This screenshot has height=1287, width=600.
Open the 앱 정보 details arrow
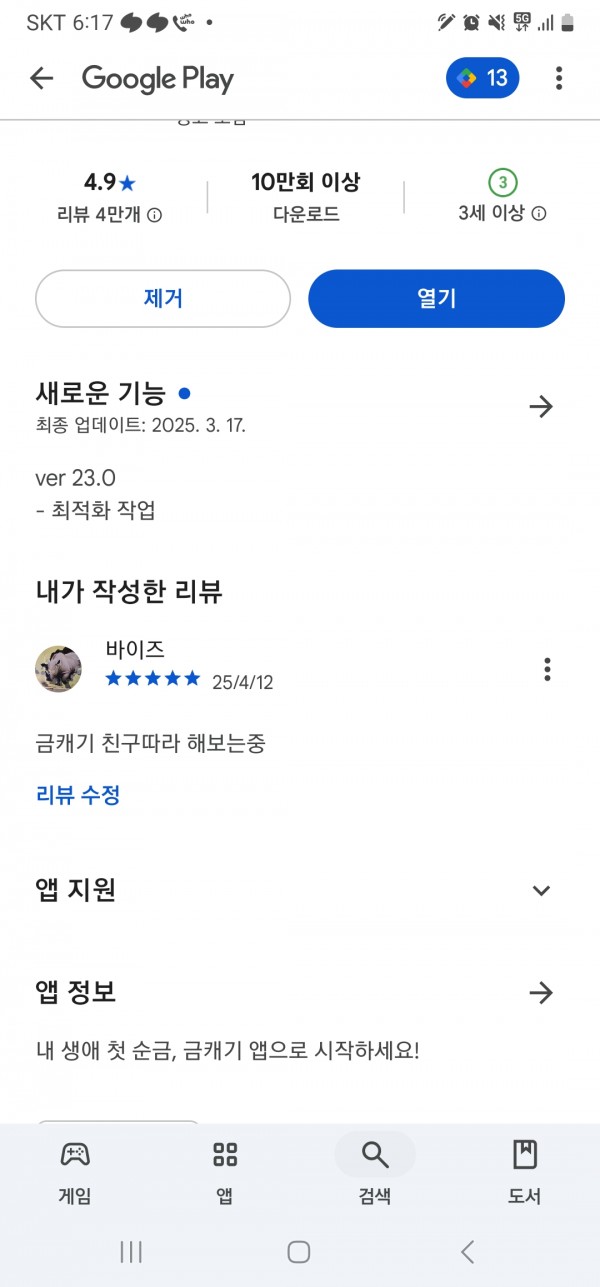(x=541, y=992)
